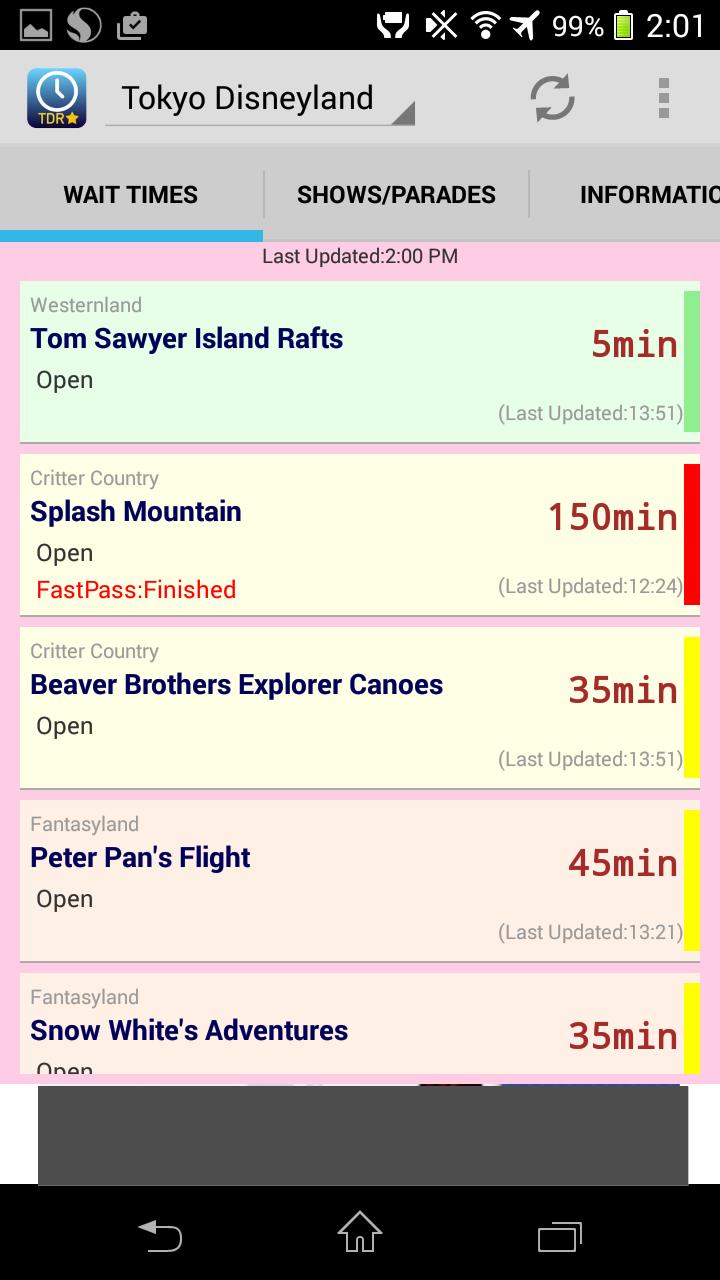Tap the airplane mode status icon

pyautogui.click(x=528, y=24)
